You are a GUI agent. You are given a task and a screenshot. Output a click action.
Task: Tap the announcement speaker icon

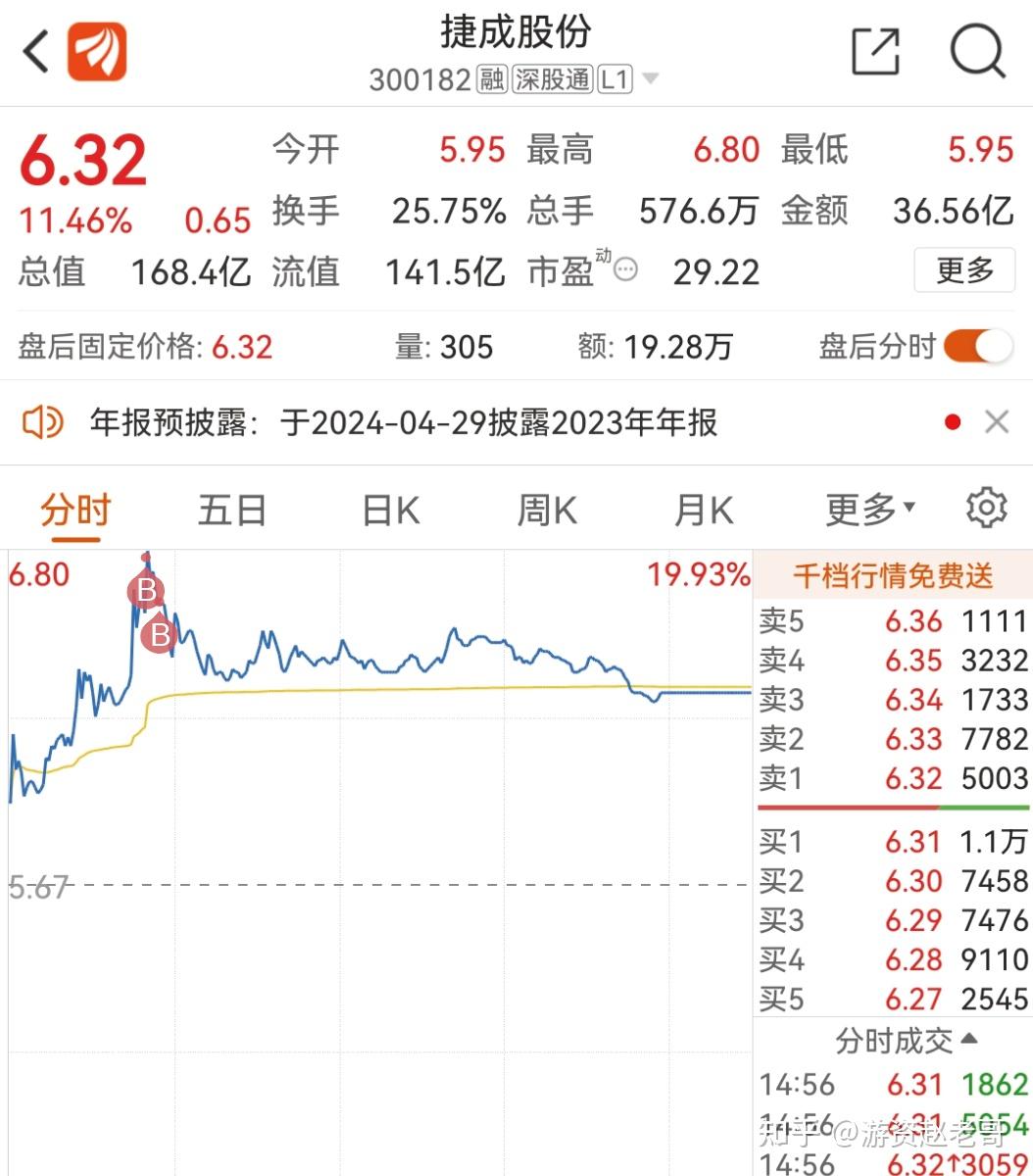[x=41, y=423]
